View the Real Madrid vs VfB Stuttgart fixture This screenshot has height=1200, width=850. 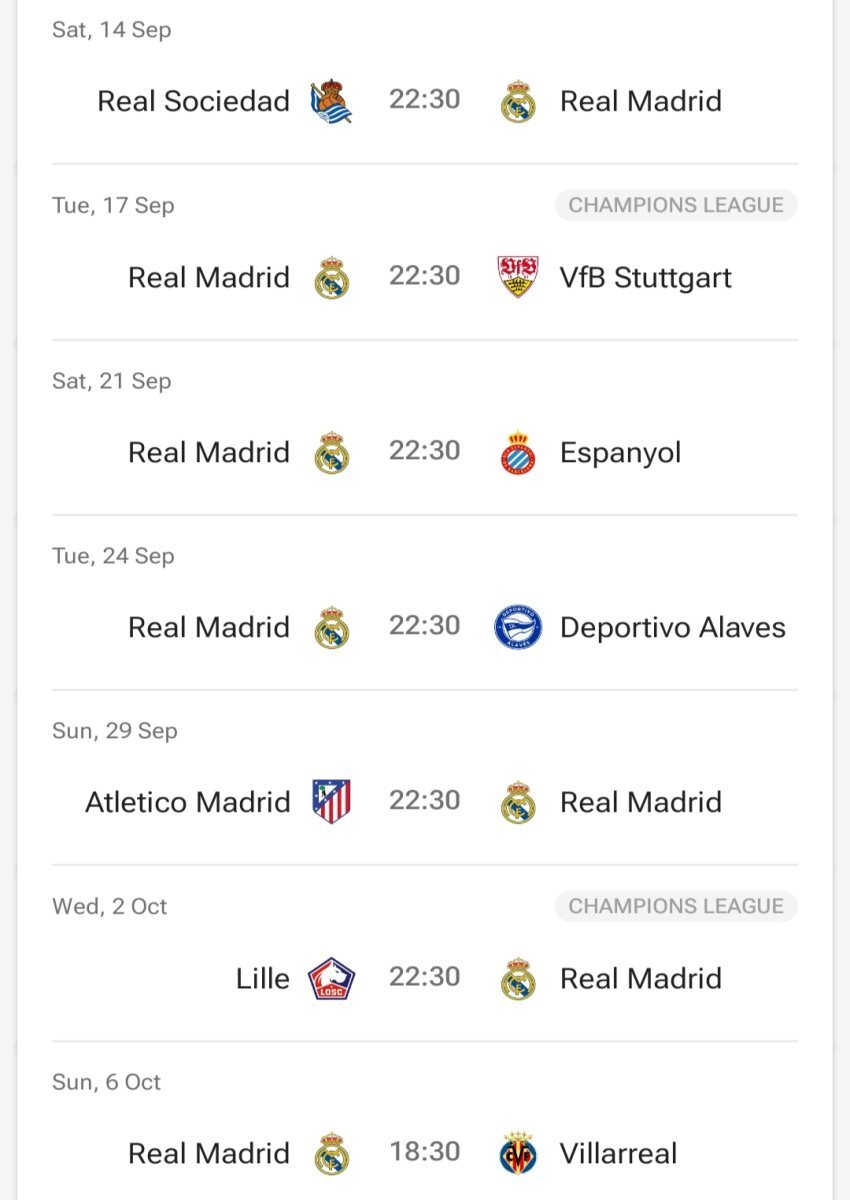[424, 276]
